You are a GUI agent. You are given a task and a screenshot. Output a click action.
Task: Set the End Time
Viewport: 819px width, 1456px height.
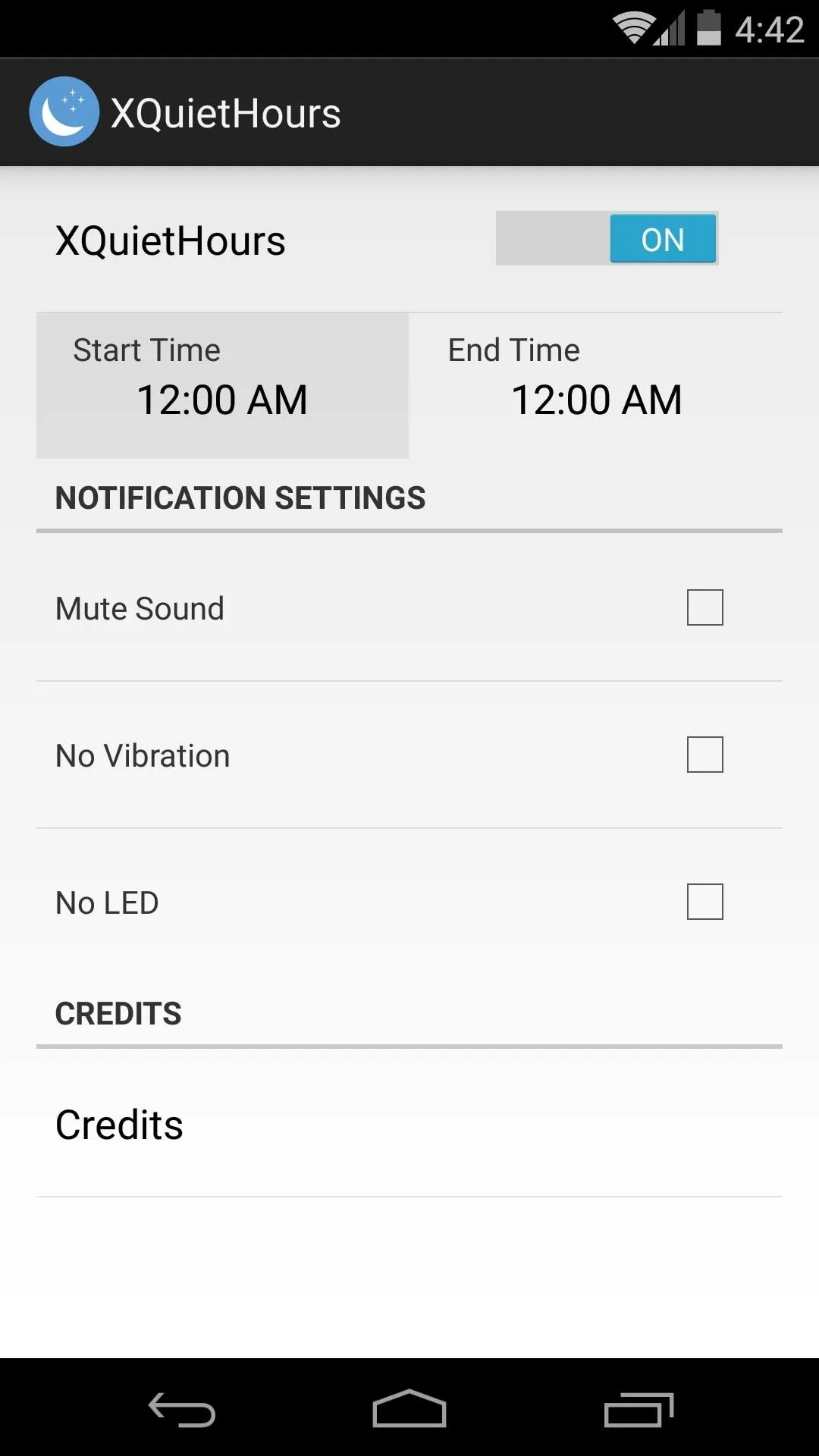click(596, 385)
